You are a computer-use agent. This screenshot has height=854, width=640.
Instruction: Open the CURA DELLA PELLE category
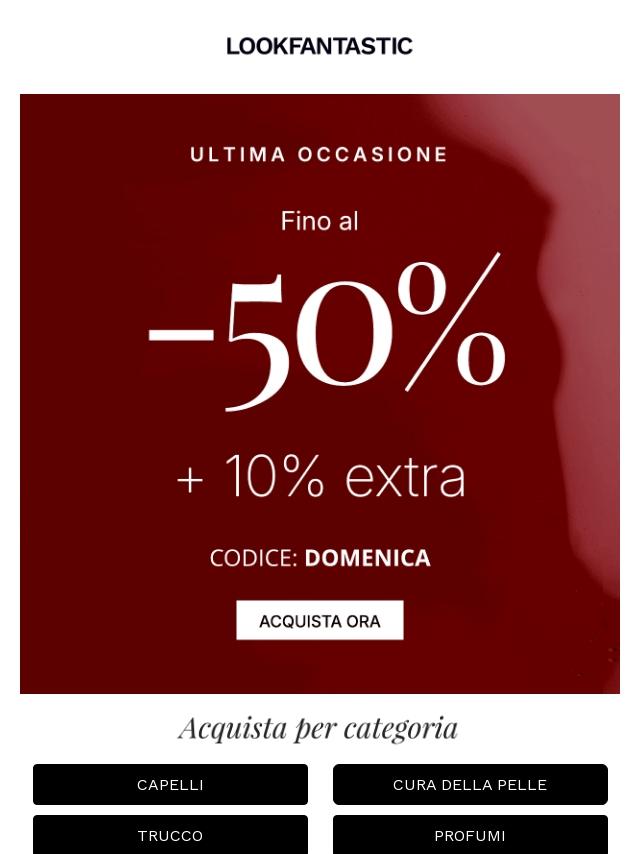tap(470, 784)
